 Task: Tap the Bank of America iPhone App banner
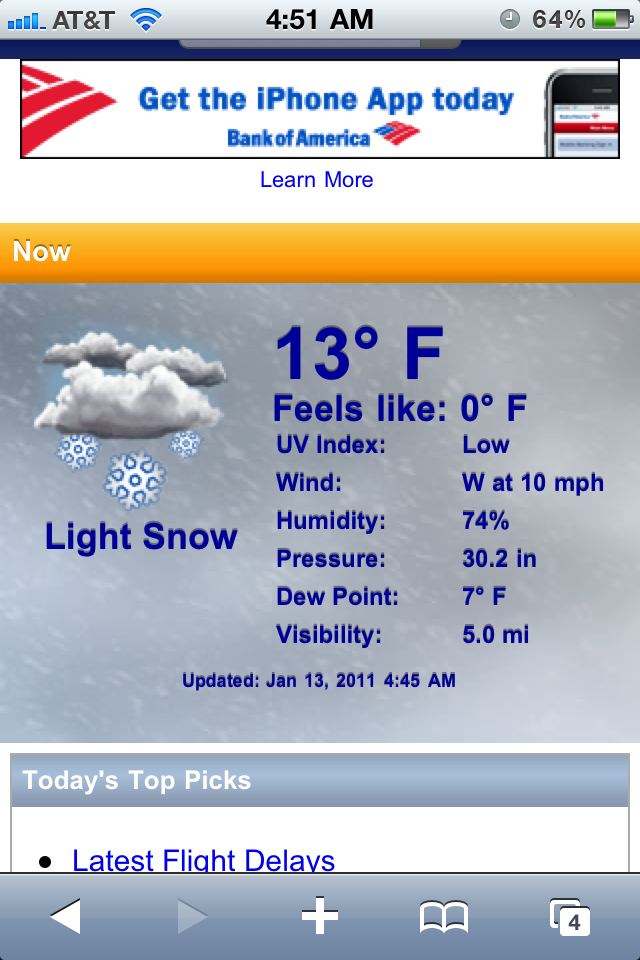[x=320, y=109]
